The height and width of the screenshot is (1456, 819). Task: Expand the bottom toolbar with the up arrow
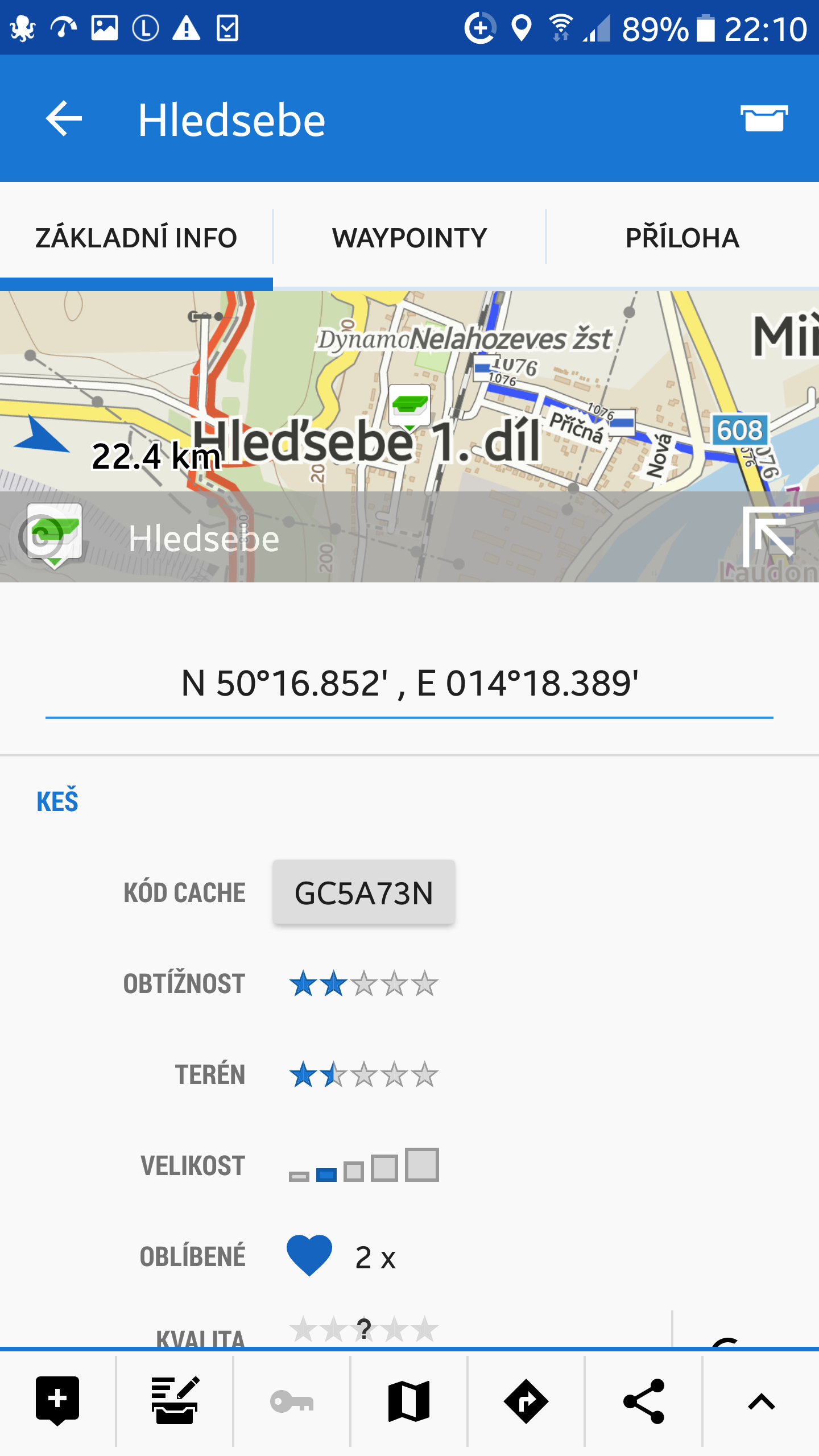(761, 1400)
